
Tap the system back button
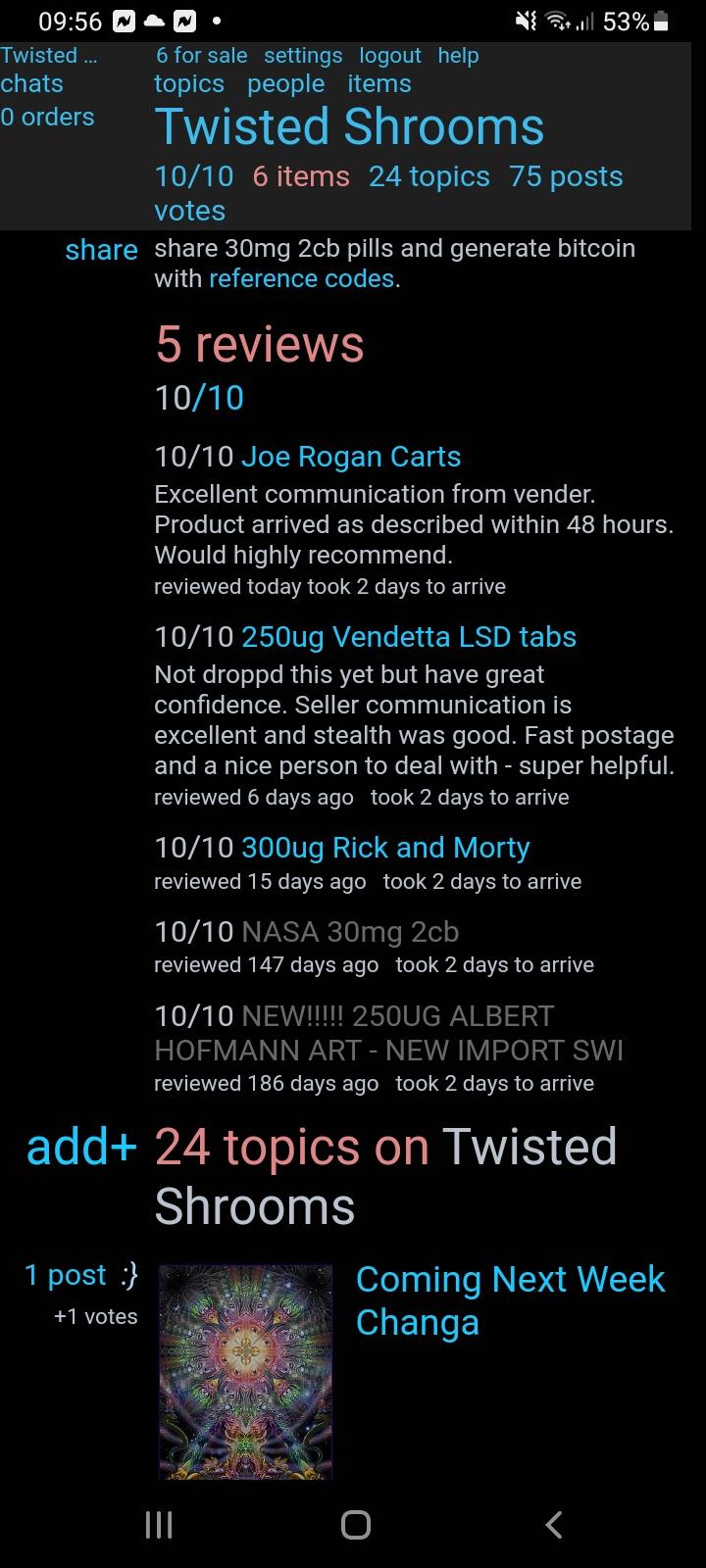(553, 1524)
